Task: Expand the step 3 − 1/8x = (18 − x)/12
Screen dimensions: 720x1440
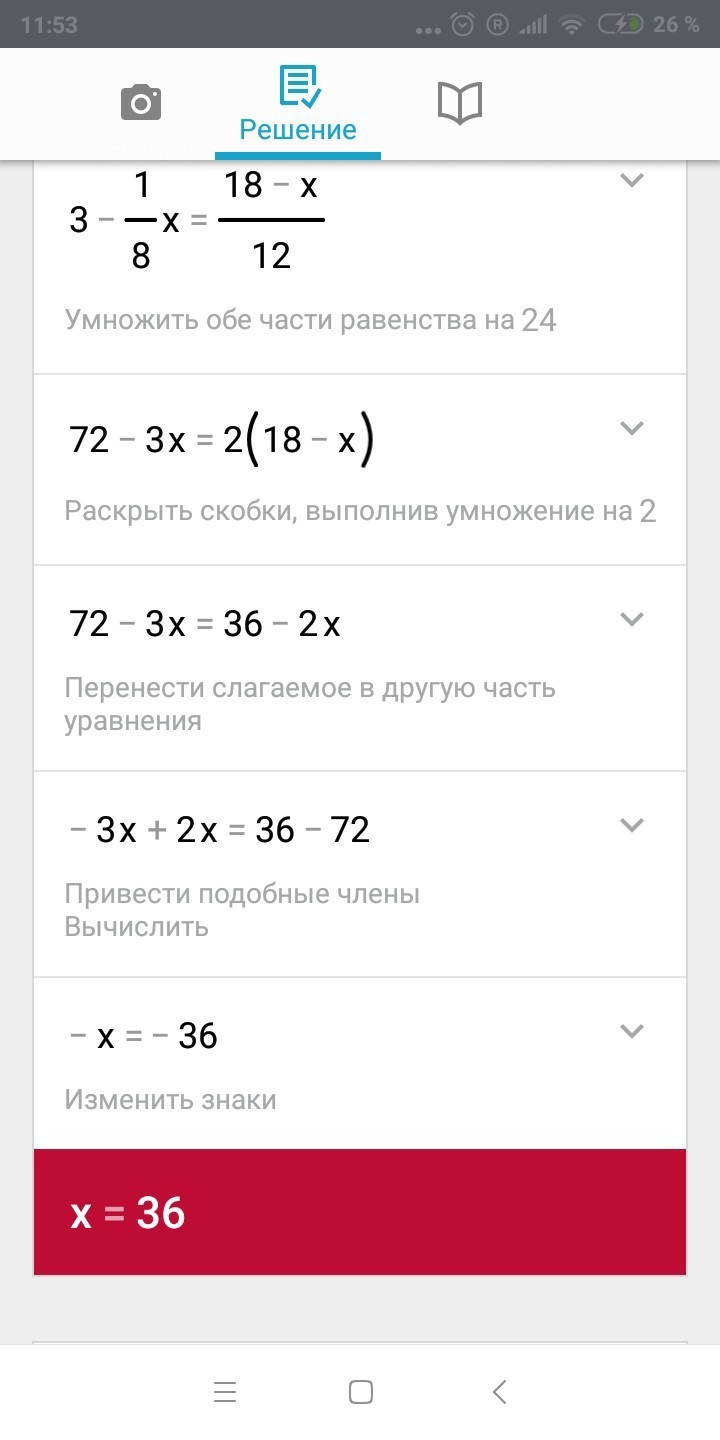Action: 631,181
